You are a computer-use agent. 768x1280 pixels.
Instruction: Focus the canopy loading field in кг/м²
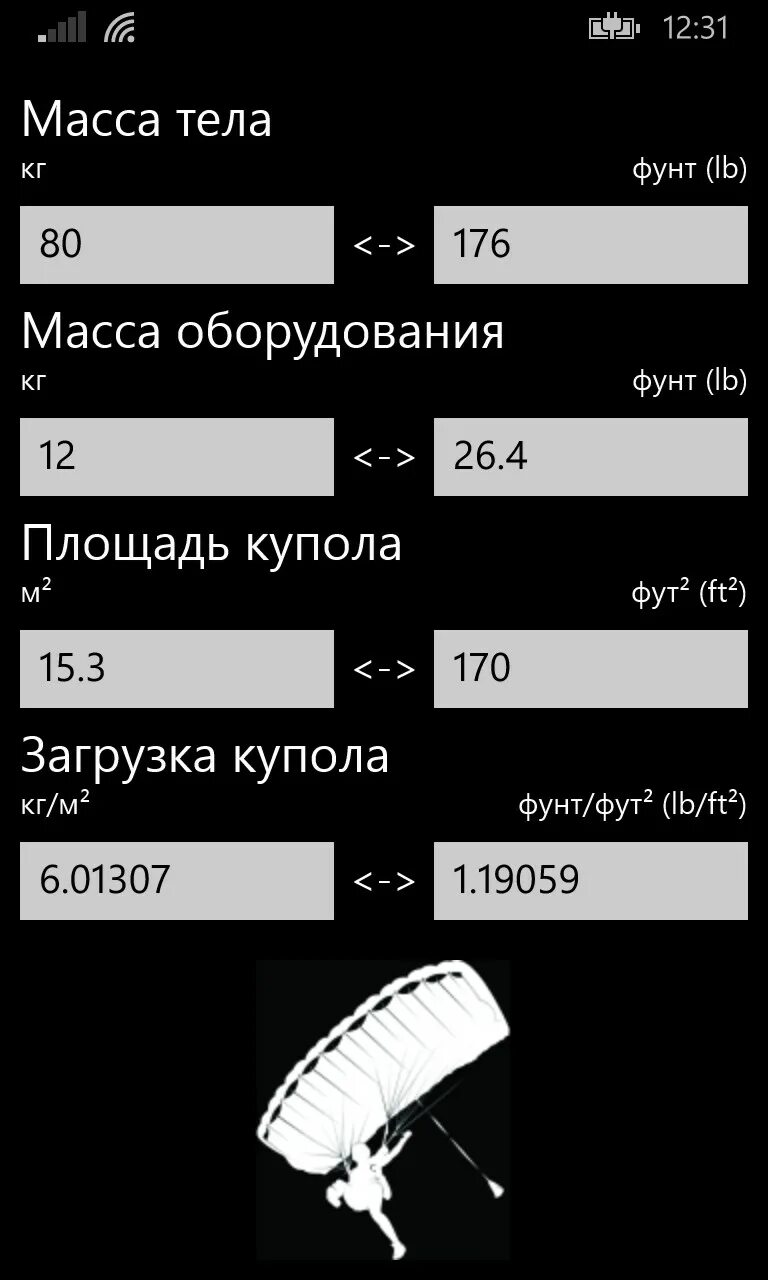pos(177,881)
